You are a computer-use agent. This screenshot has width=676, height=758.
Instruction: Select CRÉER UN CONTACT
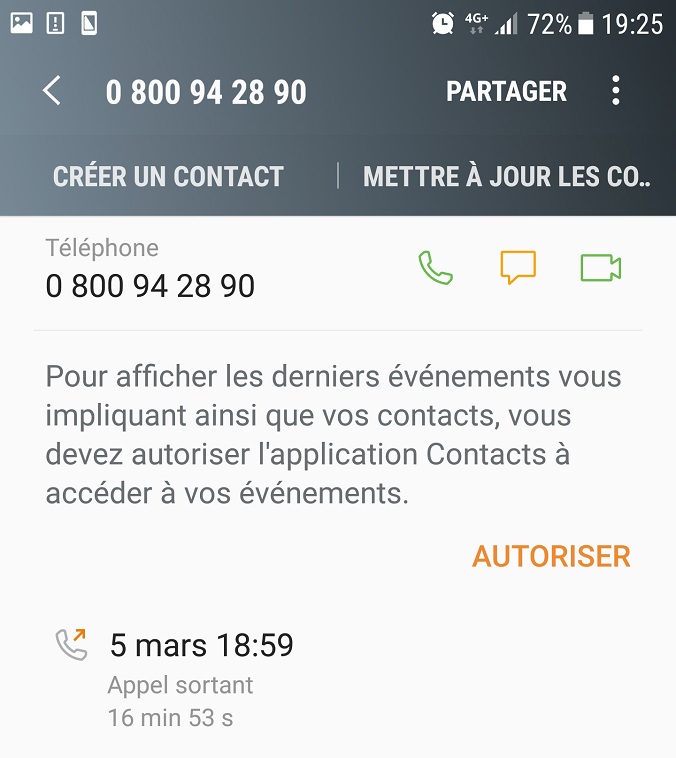[168, 177]
